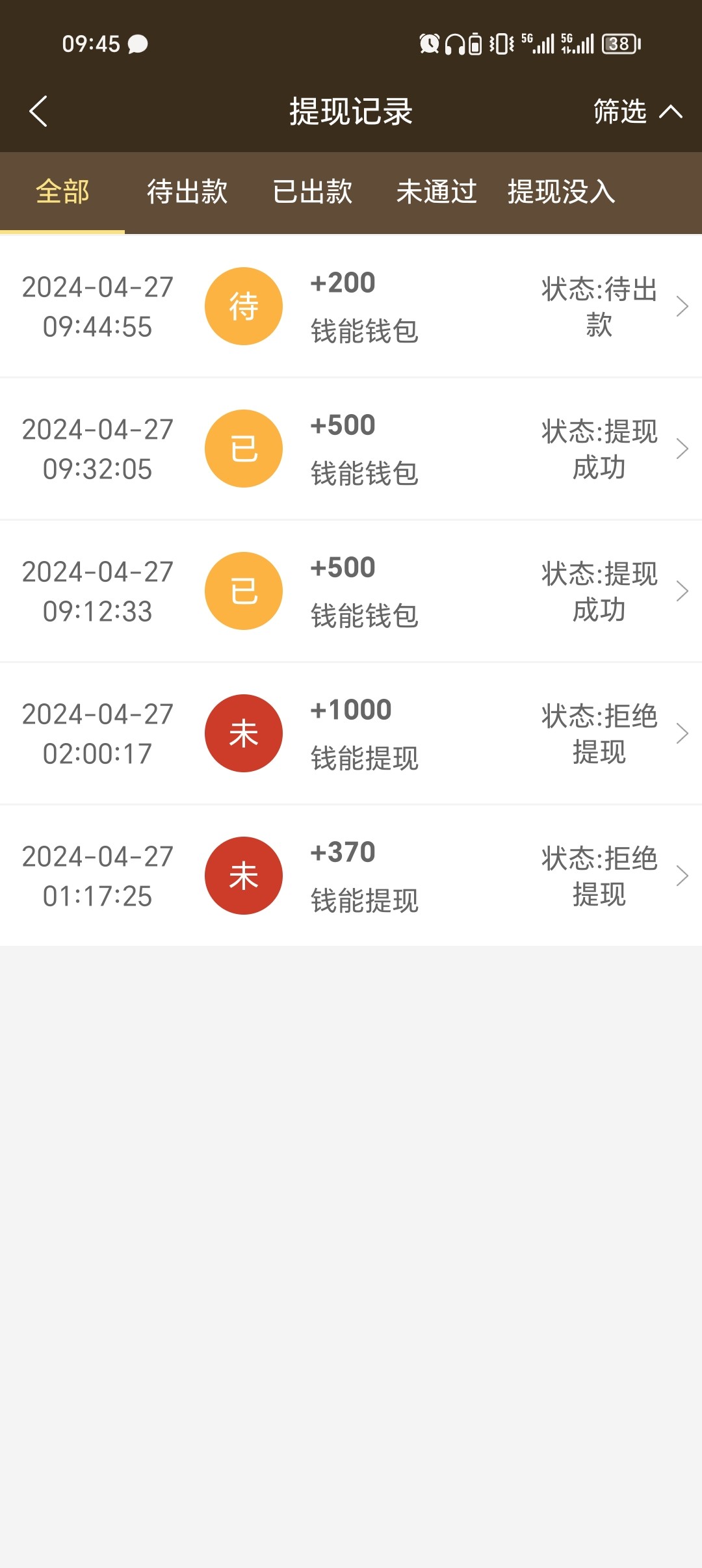Viewport: 702px width, 1568px height.
Task: Switch to the 待出款 tab
Action: pos(186,192)
